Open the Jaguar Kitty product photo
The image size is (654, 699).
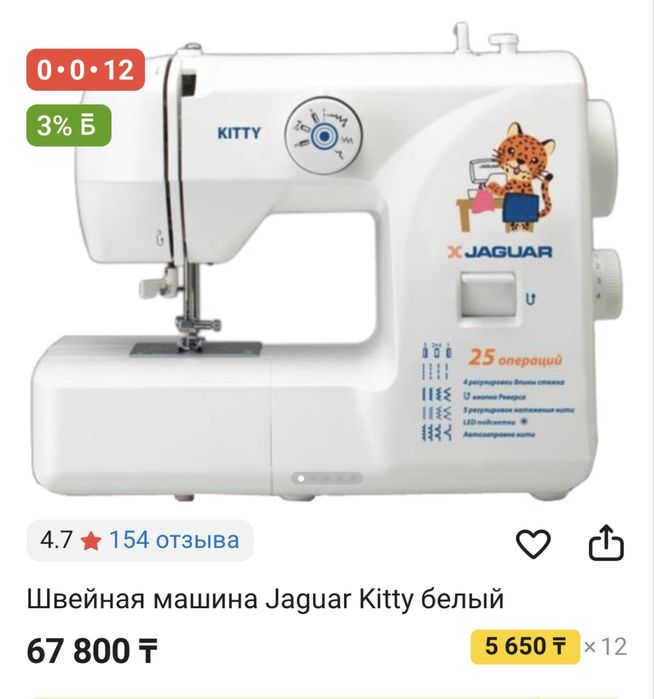[326, 260]
